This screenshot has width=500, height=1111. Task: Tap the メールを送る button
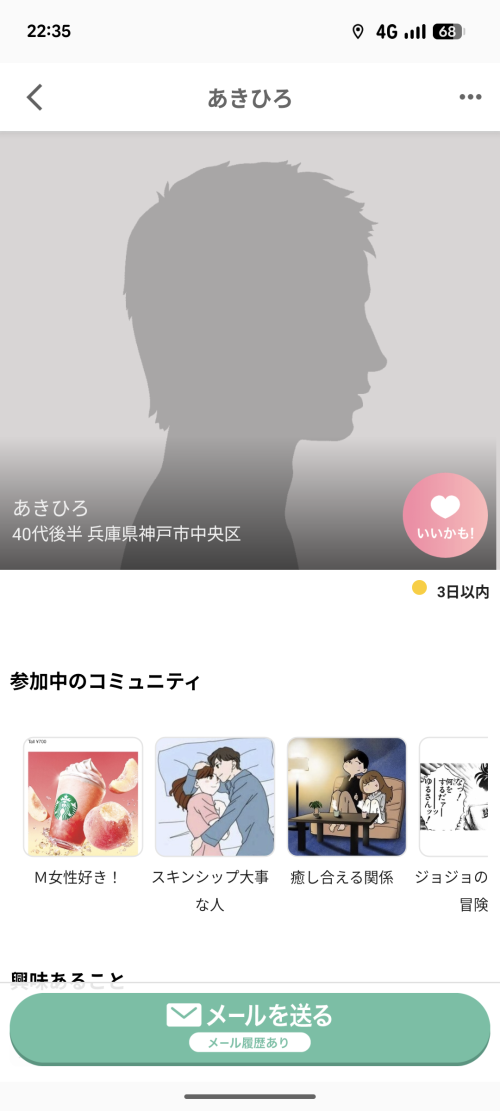250,1028
